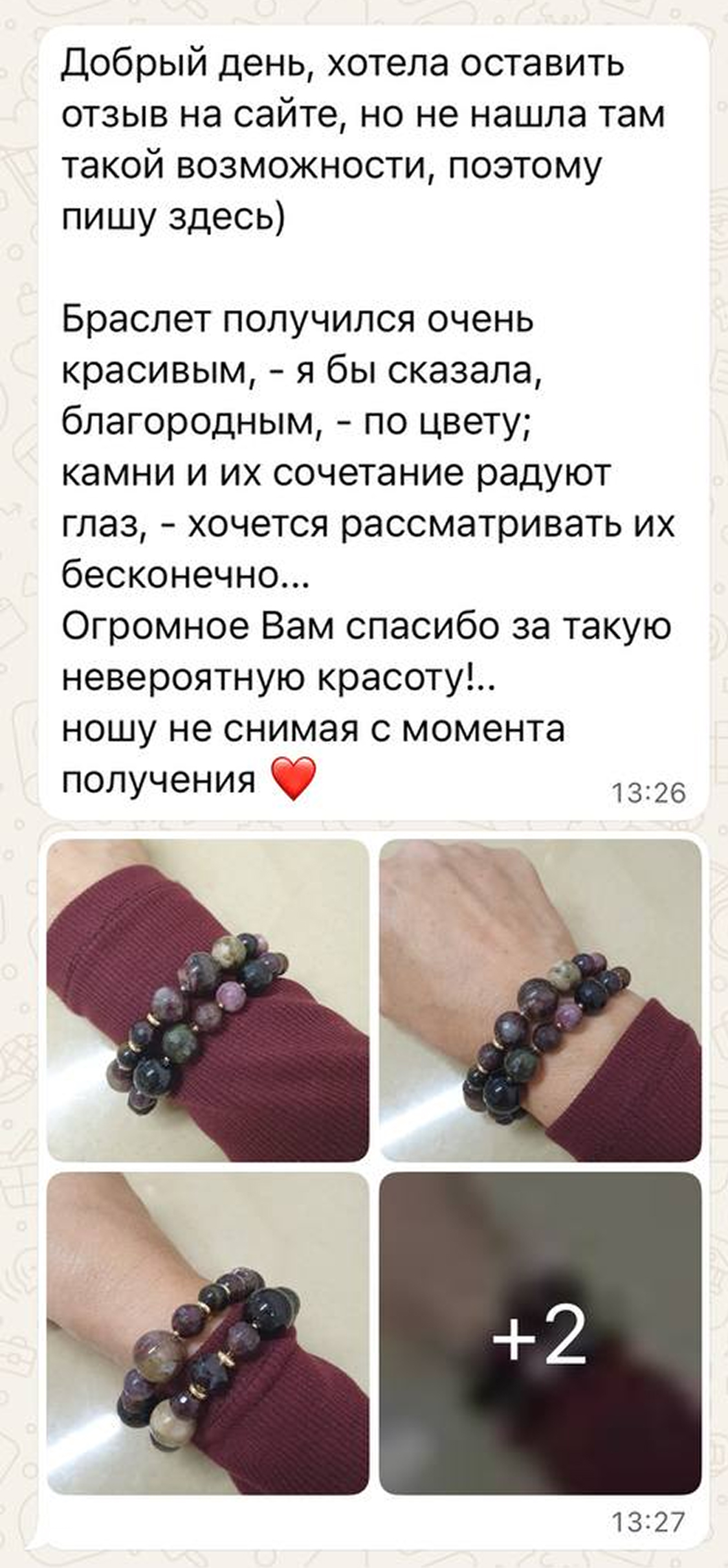This screenshot has height=1568, width=728.
Task: Open the close-up photo of bracelet beads
Action: 208,1334
